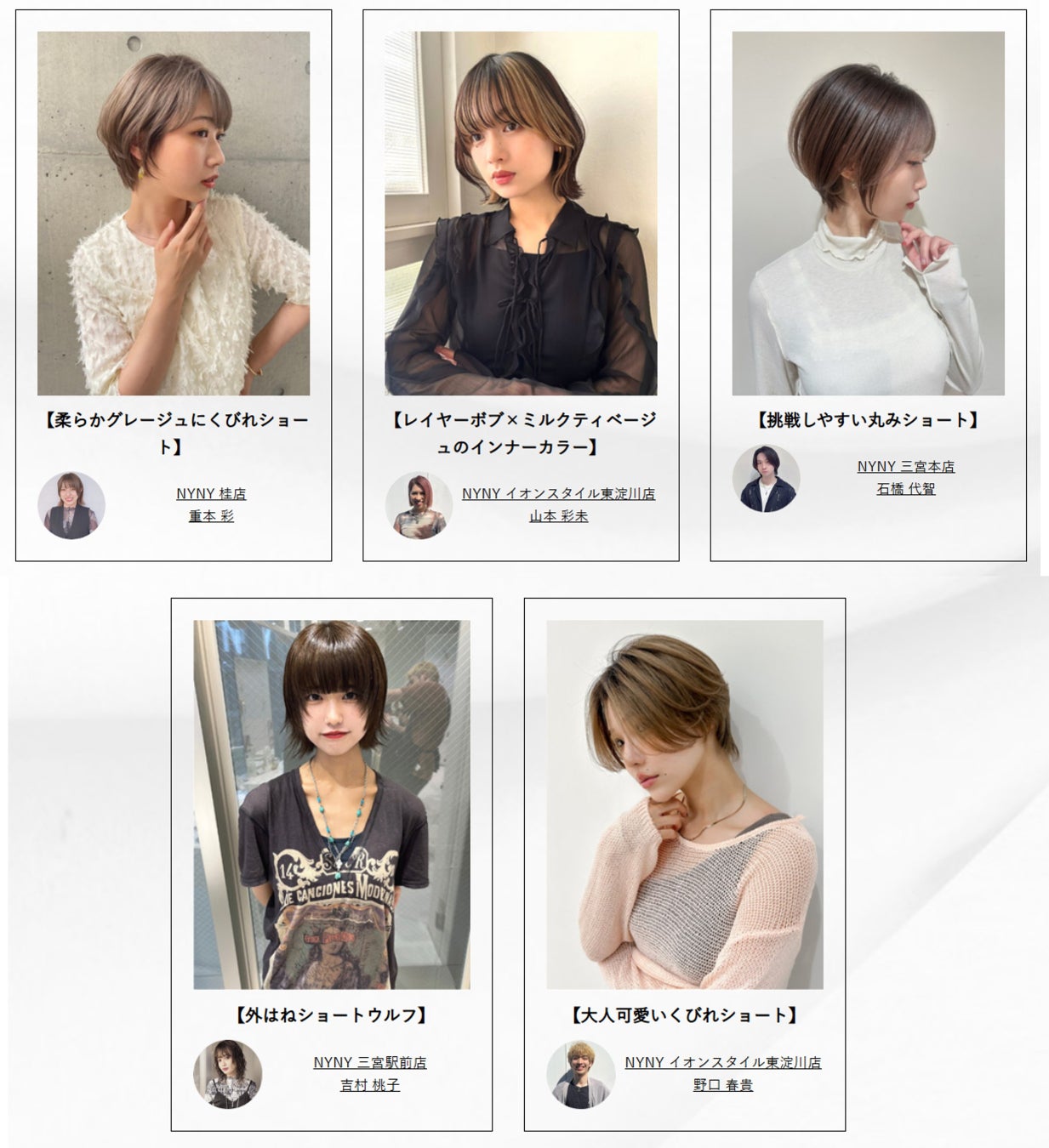Open the 大人可愛いくびれショート style photo
Screen dimensions: 1049x1148
pyautogui.click(x=684, y=804)
